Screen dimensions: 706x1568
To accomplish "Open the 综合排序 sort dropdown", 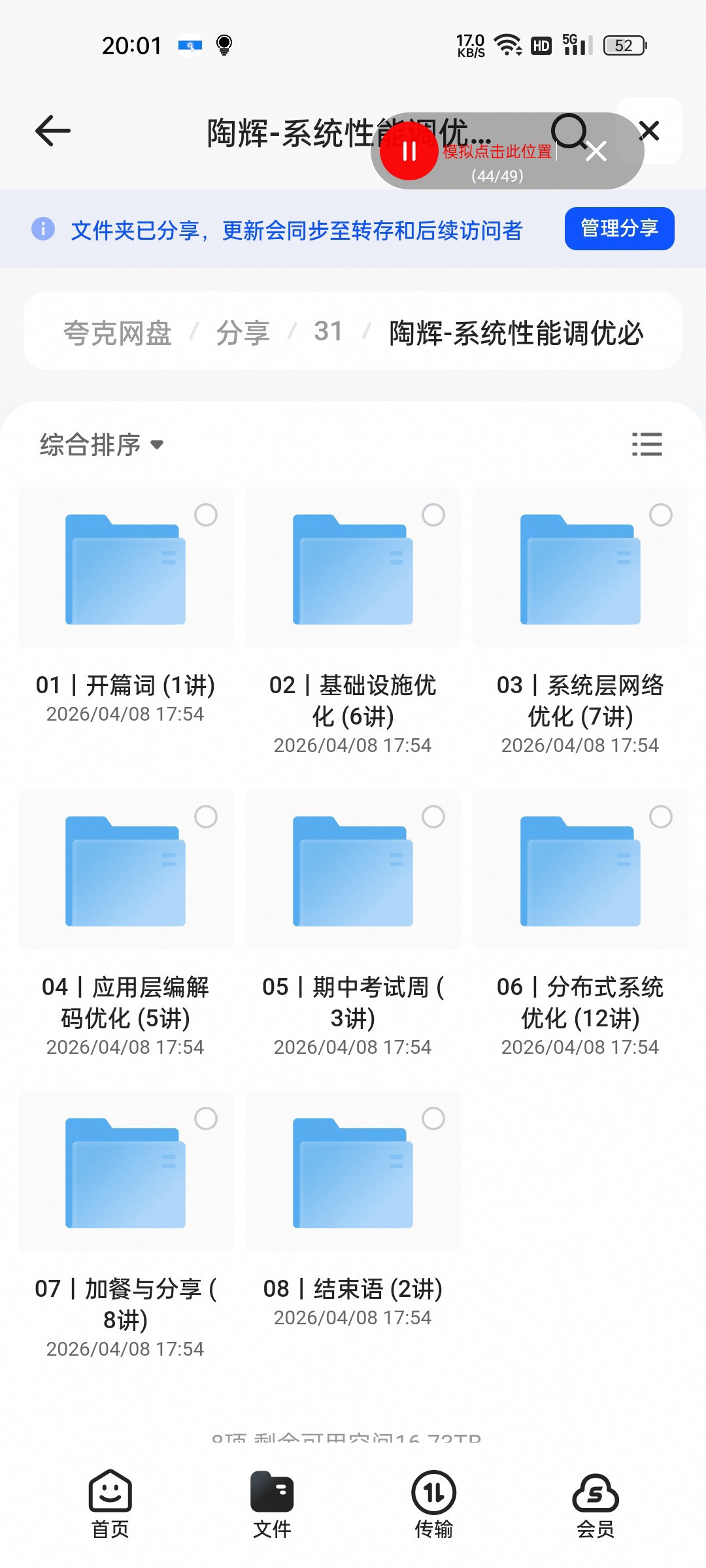I will [101, 445].
